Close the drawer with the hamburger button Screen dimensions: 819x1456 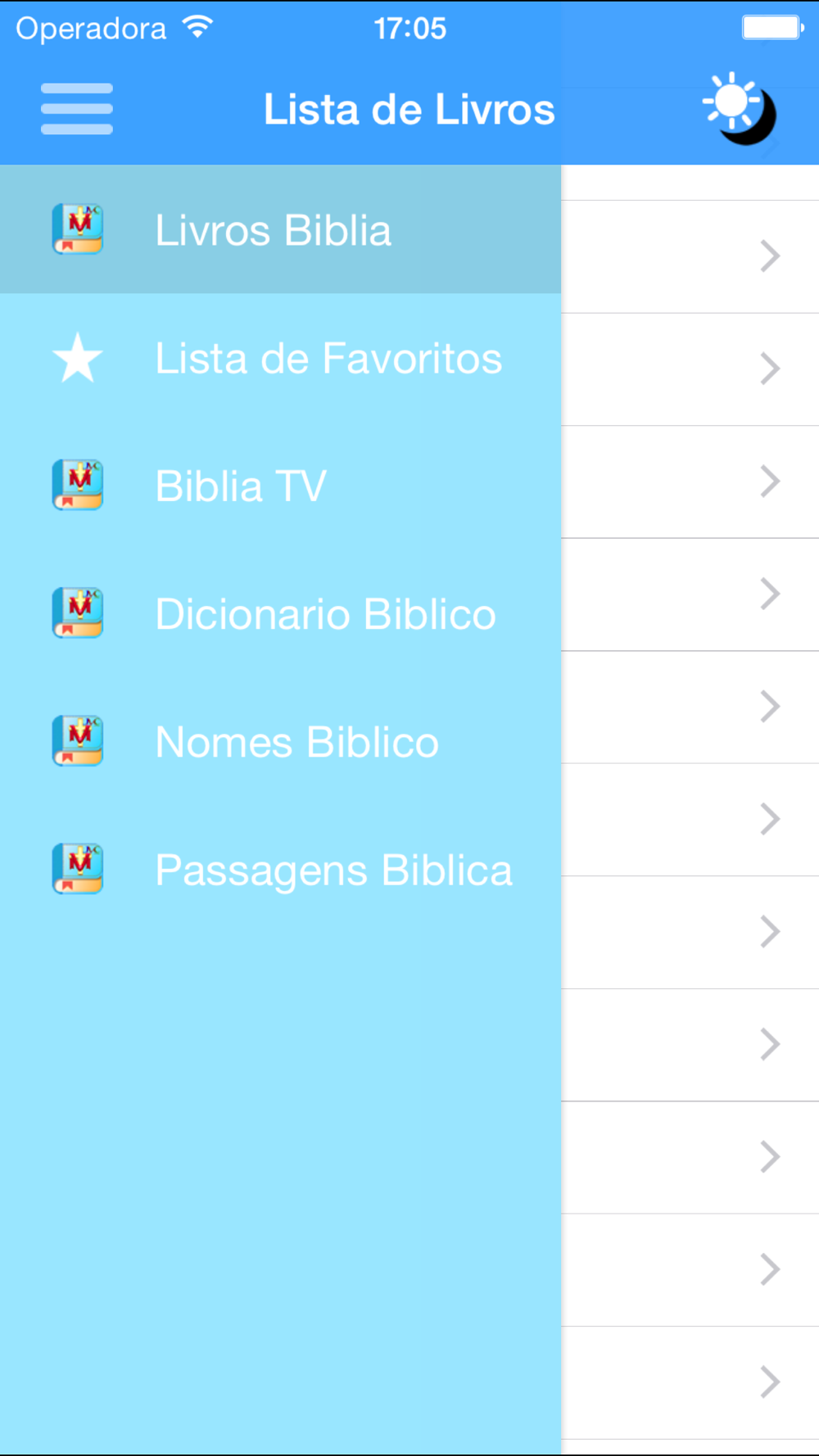point(77,109)
